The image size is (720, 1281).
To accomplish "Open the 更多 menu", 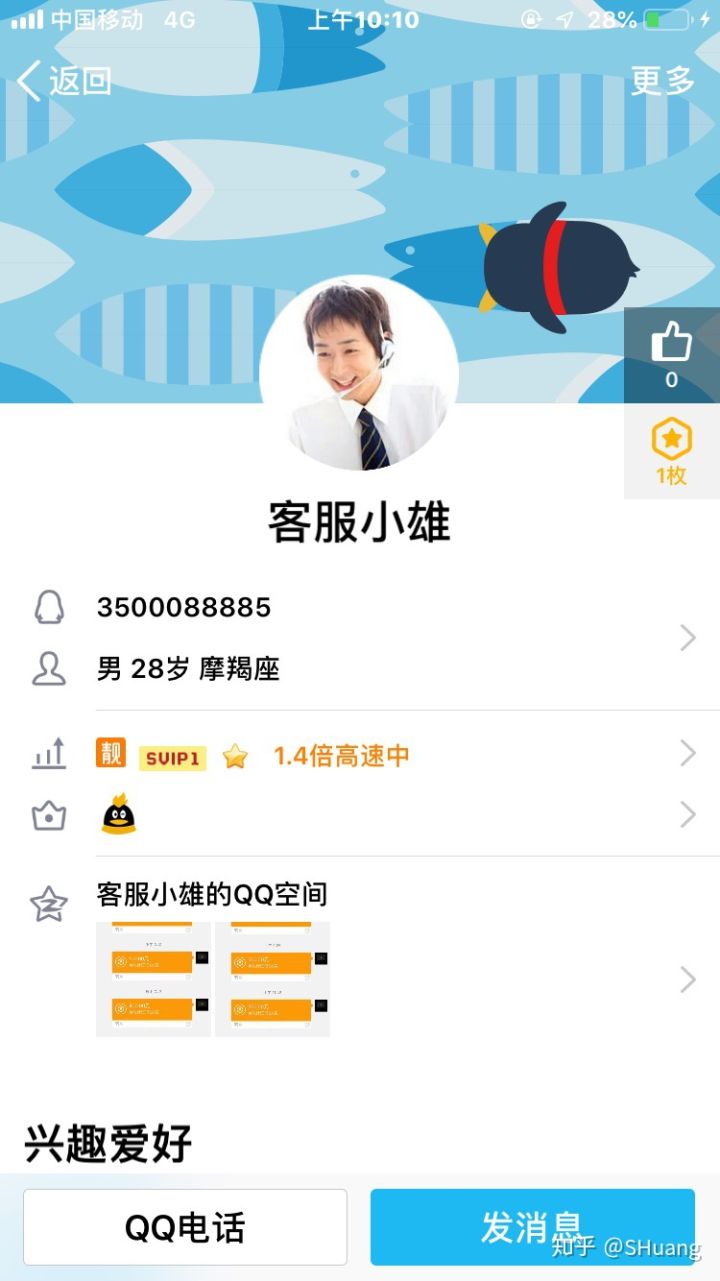I will (x=662, y=80).
